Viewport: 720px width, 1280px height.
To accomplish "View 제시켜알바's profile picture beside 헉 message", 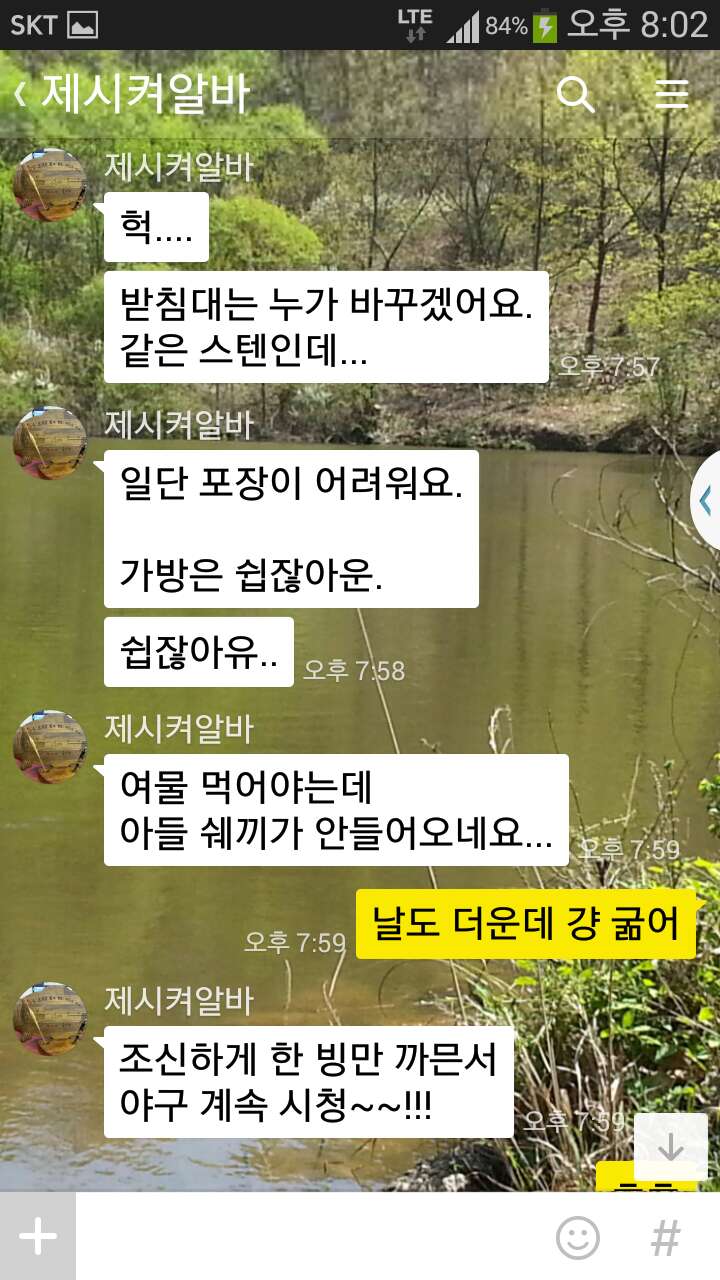I will click(x=50, y=185).
